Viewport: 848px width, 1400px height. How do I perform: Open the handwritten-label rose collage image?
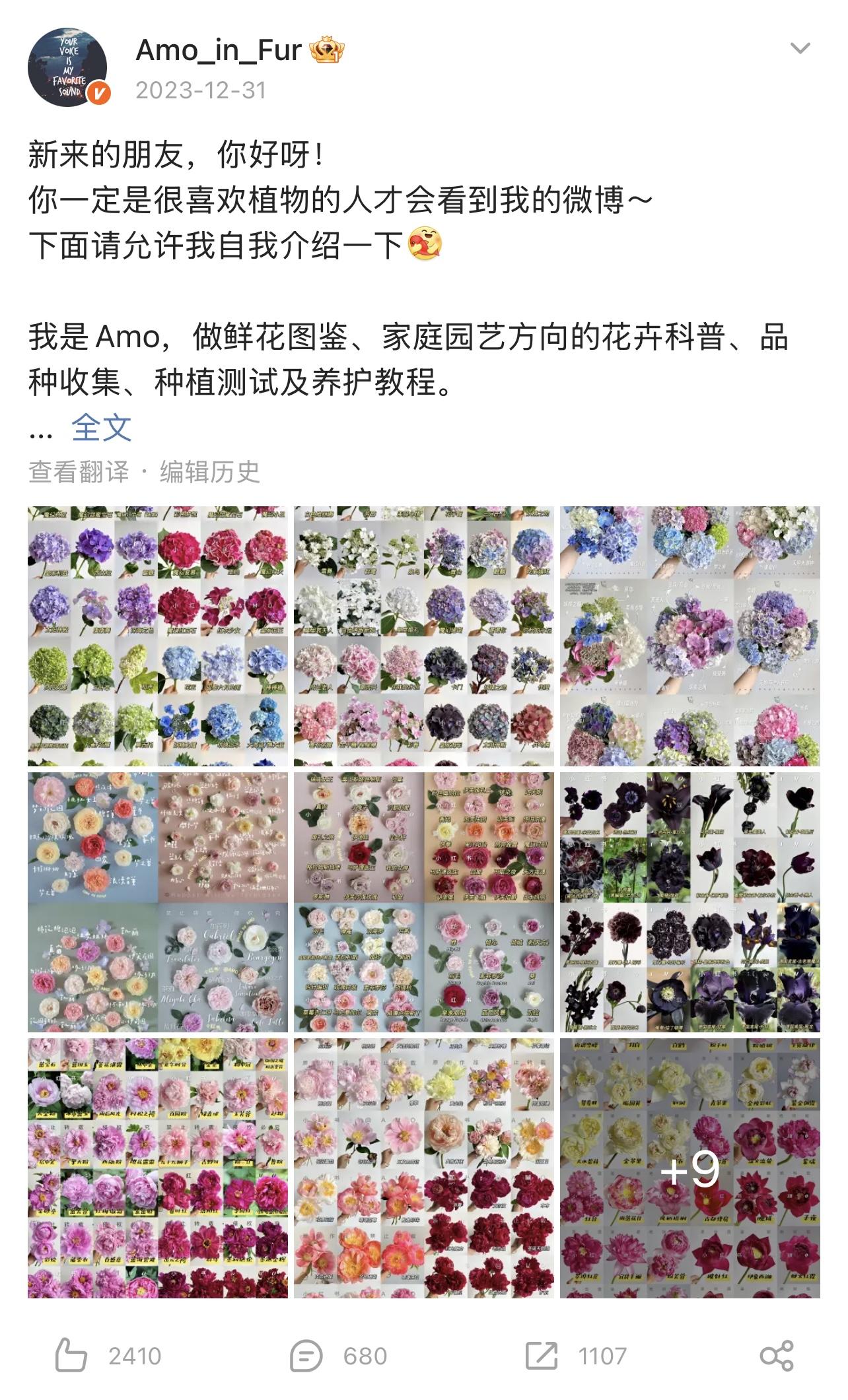tap(158, 902)
